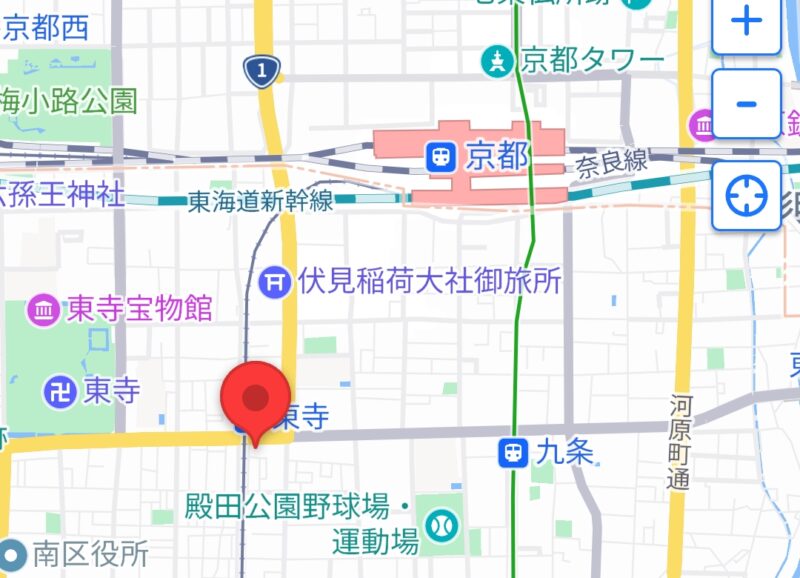800x578 pixels.
Task: Zoom in on the map
Action: pyautogui.click(x=746, y=24)
